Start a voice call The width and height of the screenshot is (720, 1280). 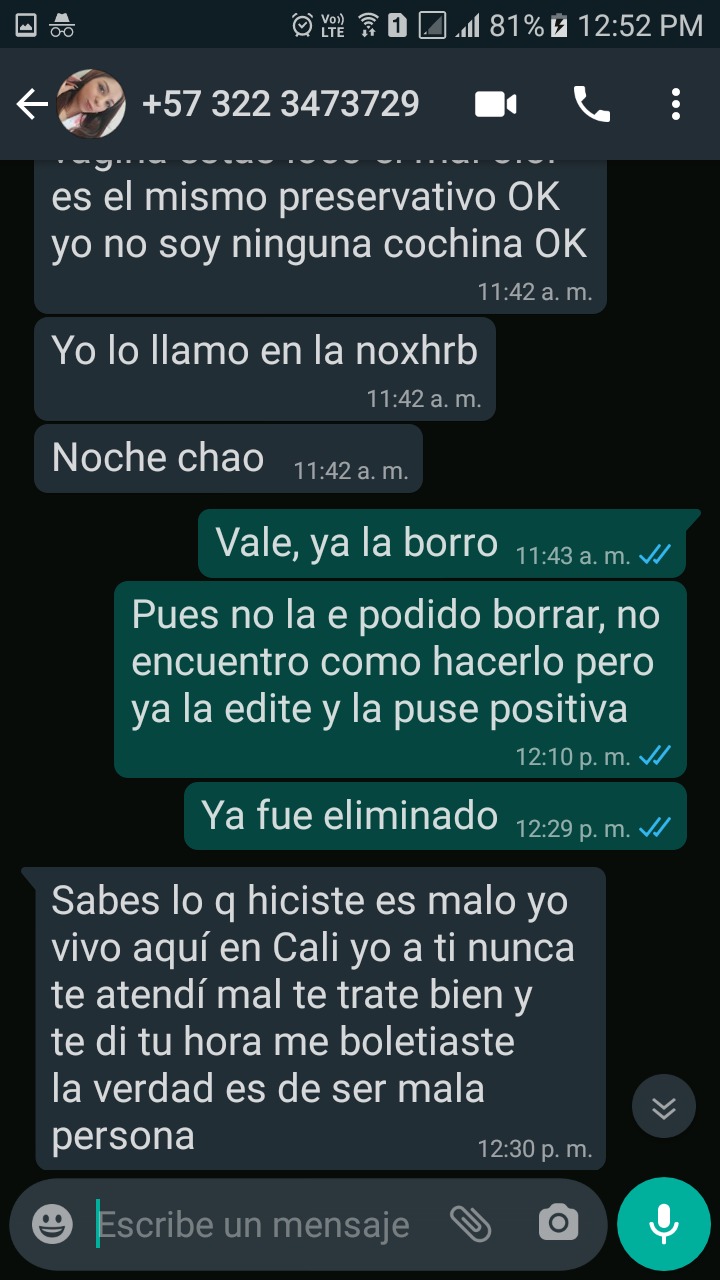[591, 104]
